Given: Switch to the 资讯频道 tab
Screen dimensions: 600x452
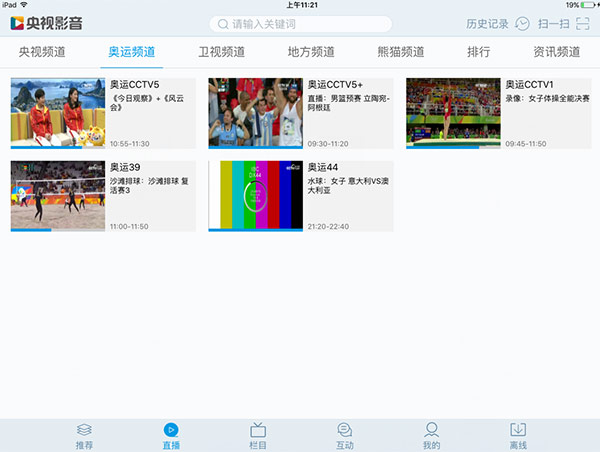Looking at the screenshot, I should [x=555, y=52].
